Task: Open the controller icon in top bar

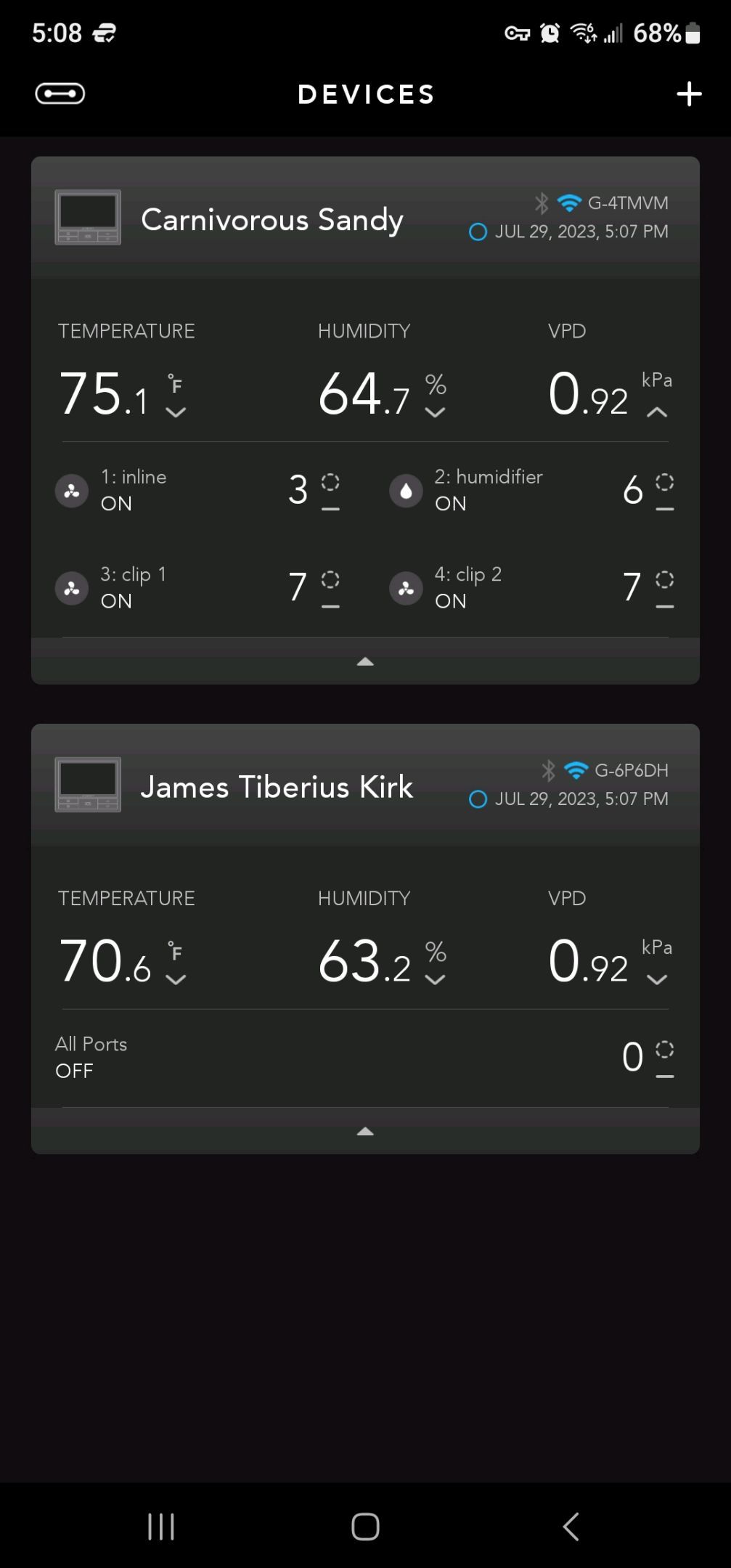Action: 60,94
